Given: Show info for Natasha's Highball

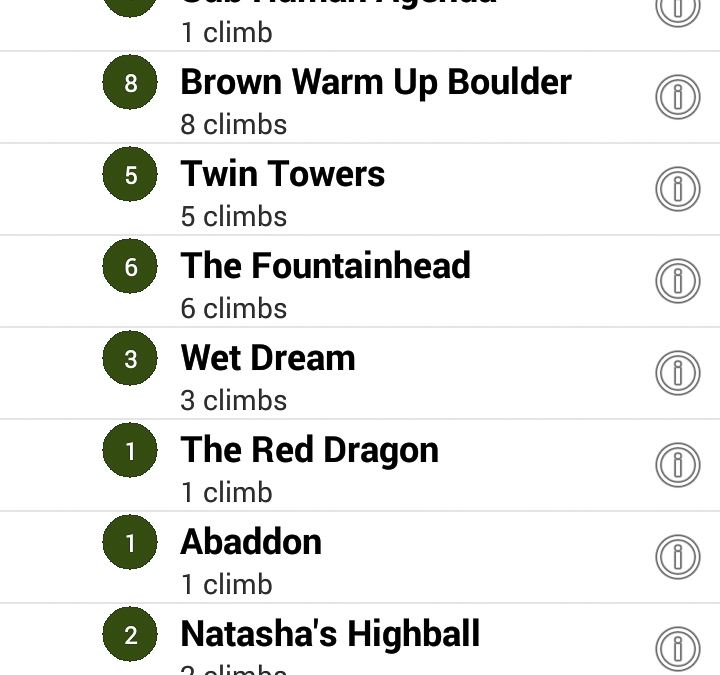Looking at the screenshot, I should 677,648.
